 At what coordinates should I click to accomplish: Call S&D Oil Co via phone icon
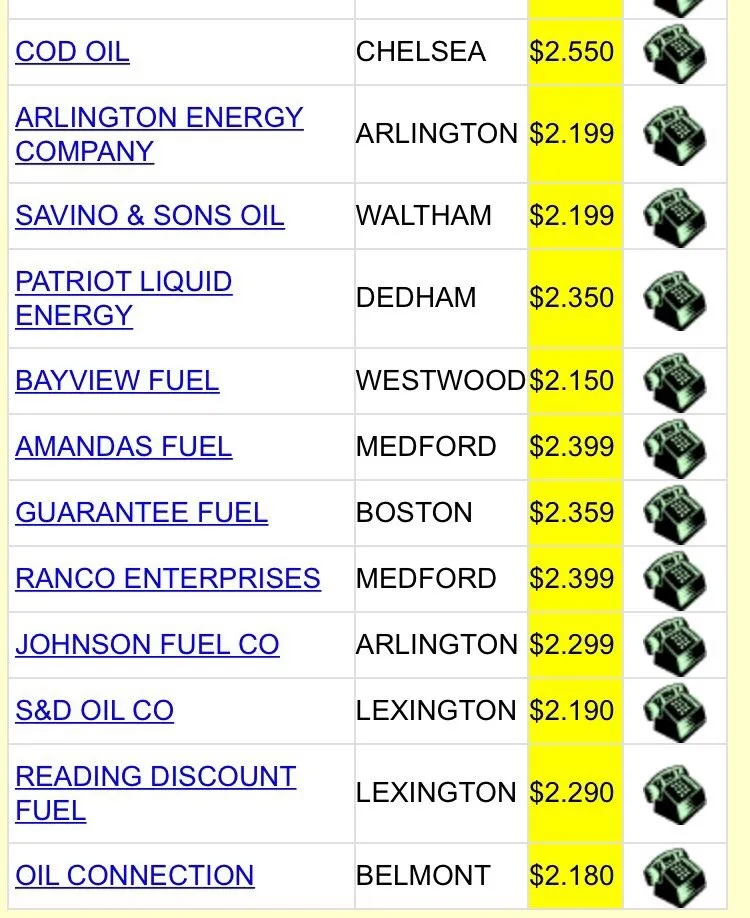(x=674, y=711)
